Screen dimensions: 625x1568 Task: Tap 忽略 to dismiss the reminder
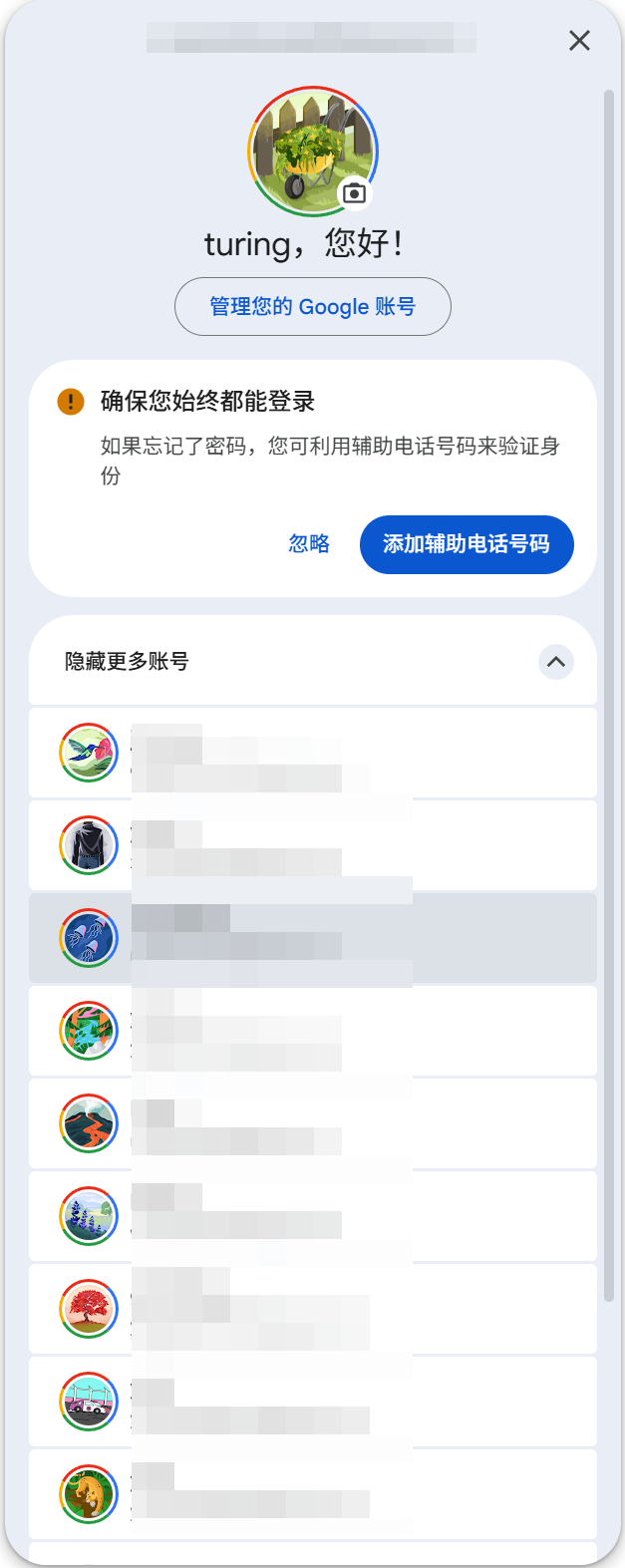(309, 543)
